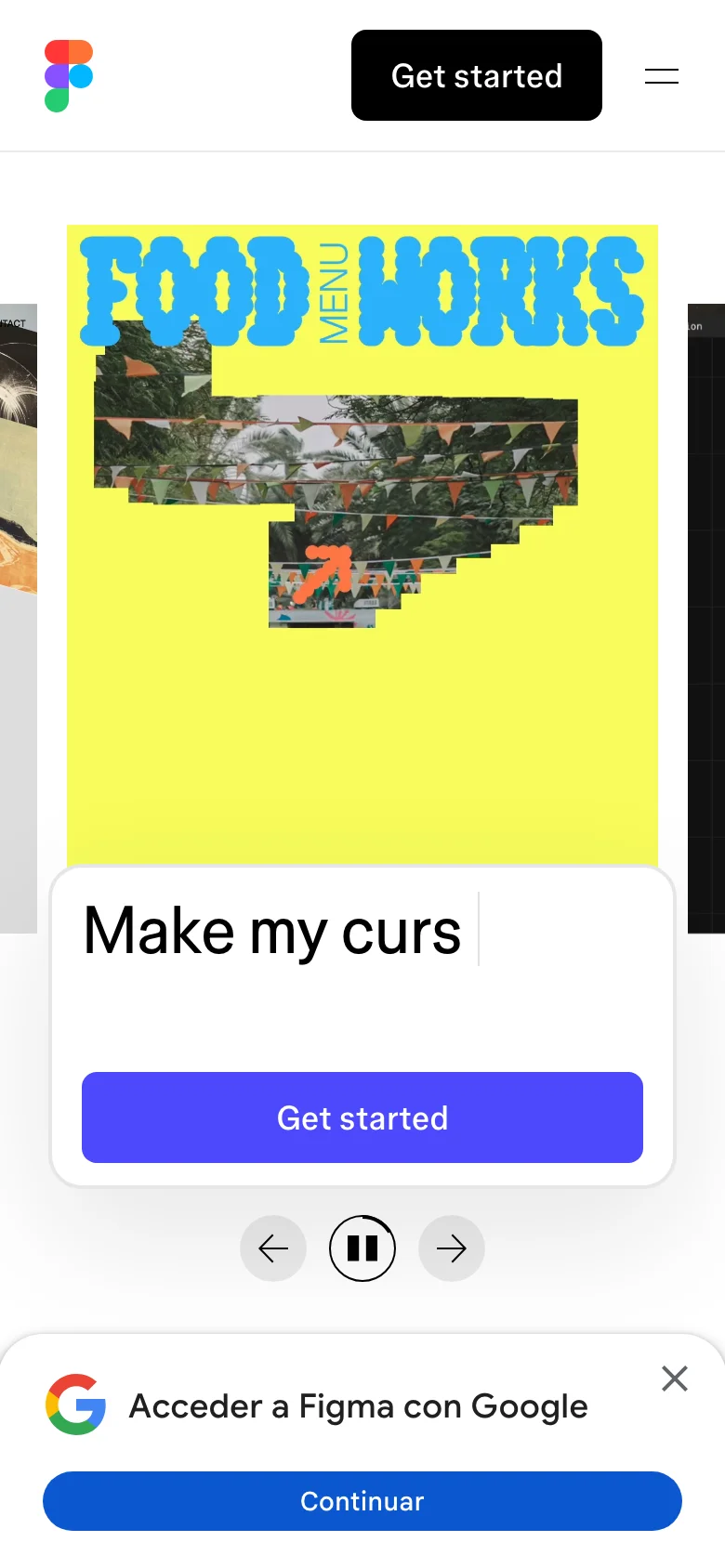This screenshot has height=1568, width=725.
Task: Continue with Google sign-in via Continuar
Action: point(362,1501)
